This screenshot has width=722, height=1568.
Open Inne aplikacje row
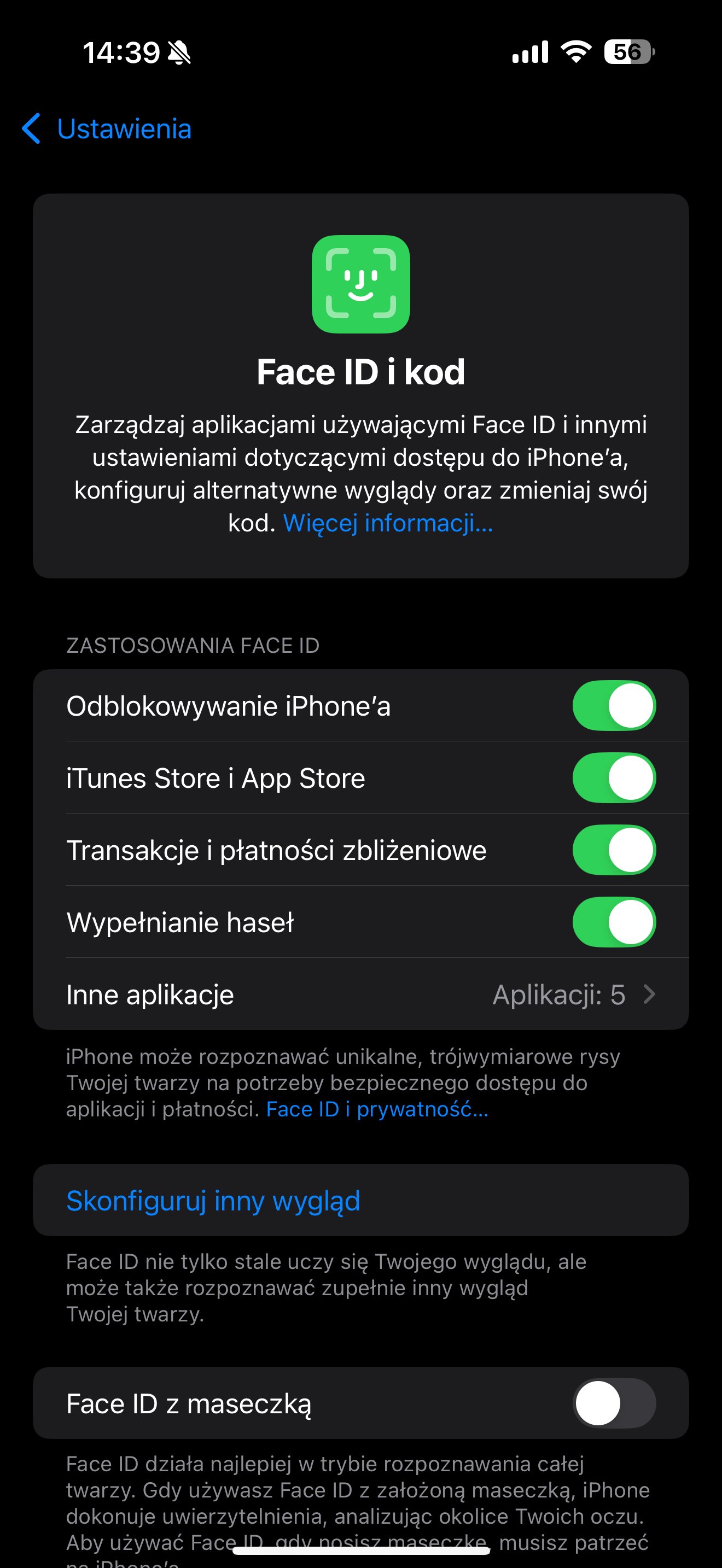(361, 994)
